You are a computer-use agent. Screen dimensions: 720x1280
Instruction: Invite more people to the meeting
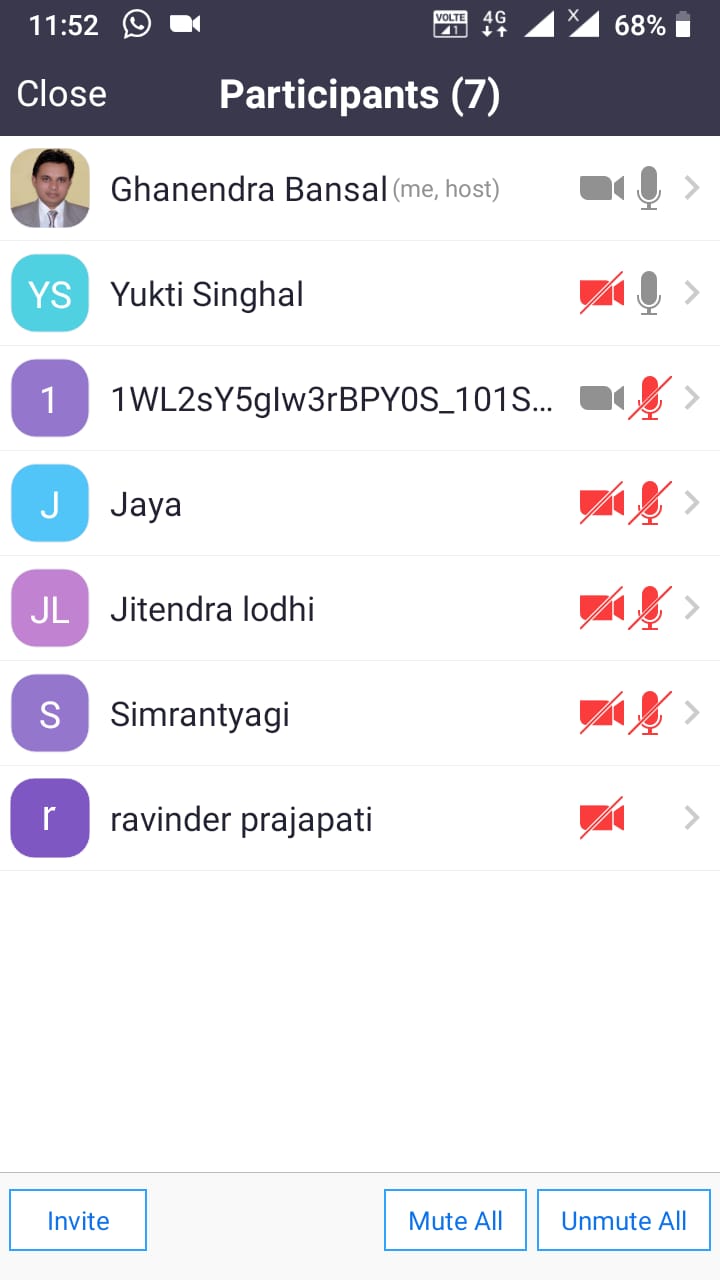pos(78,1220)
